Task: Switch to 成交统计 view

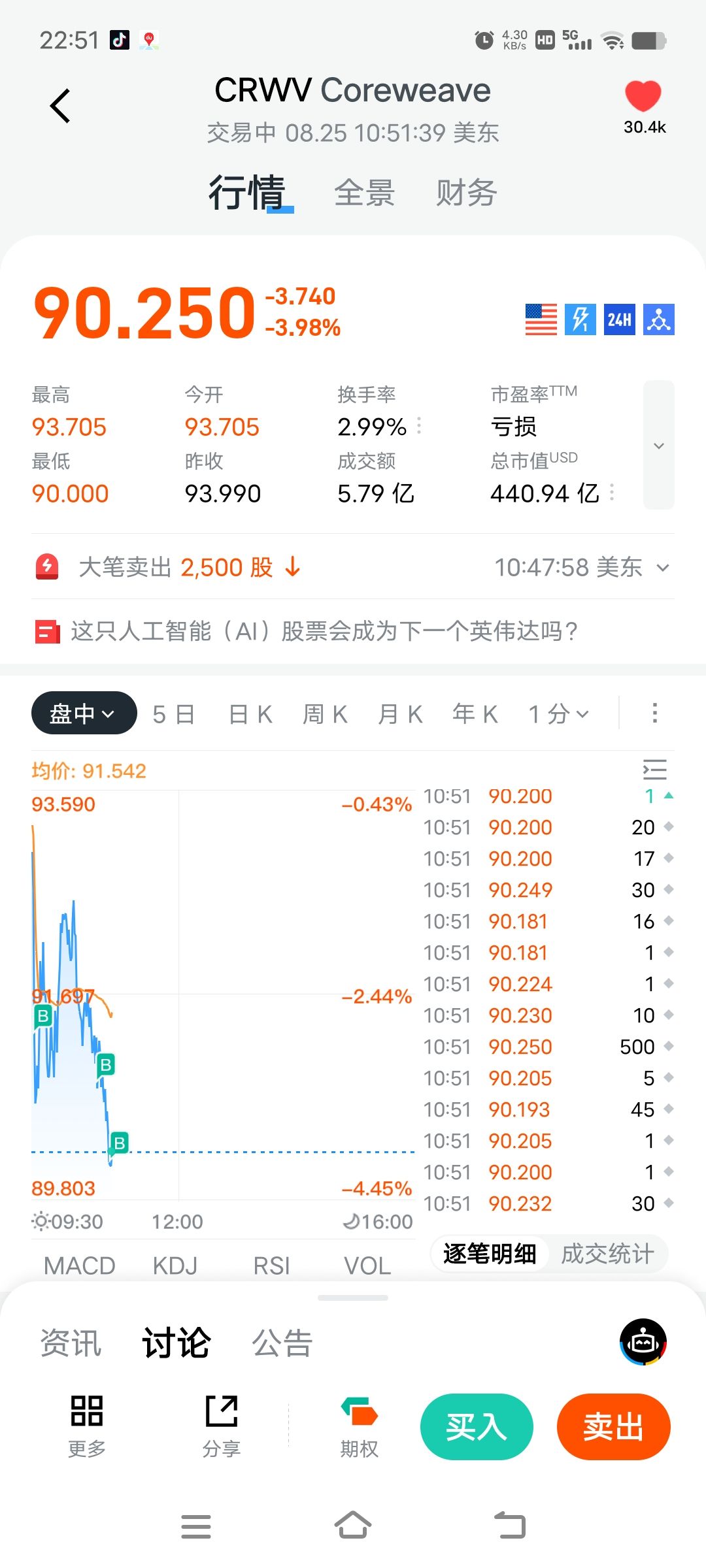Action: pyautogui.click(x=607, y=1254)
